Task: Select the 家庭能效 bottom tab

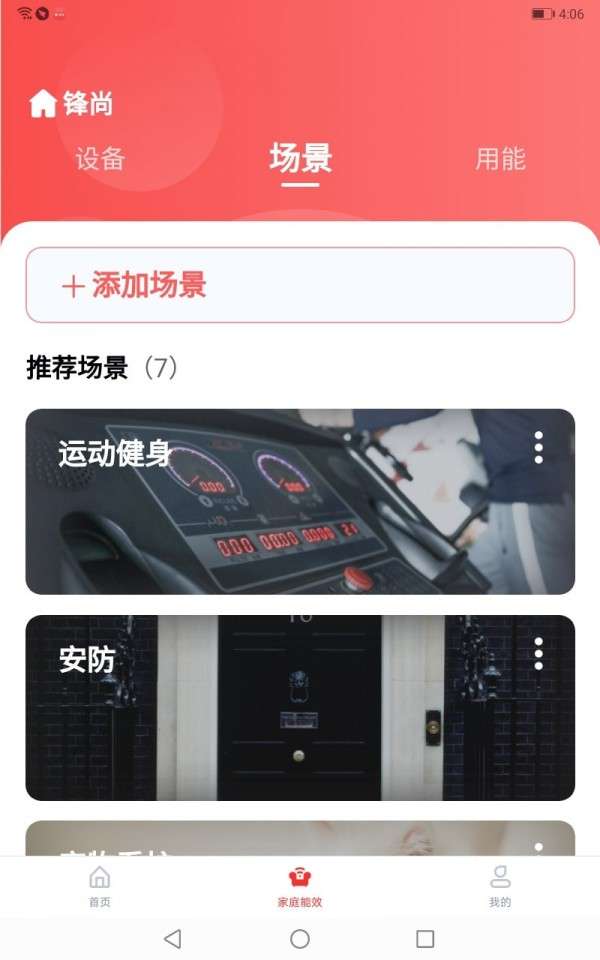Action: 300,885
